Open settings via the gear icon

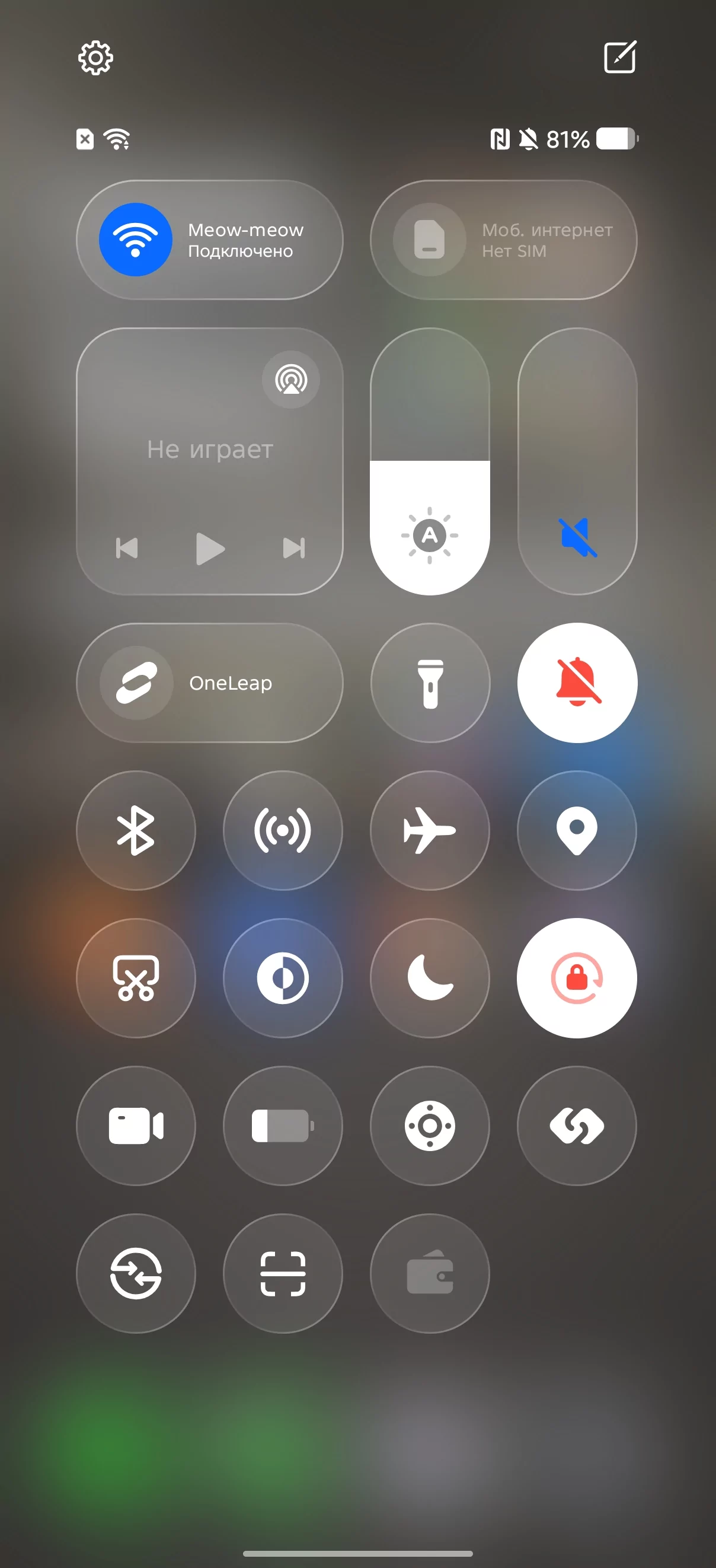(95, 59)
